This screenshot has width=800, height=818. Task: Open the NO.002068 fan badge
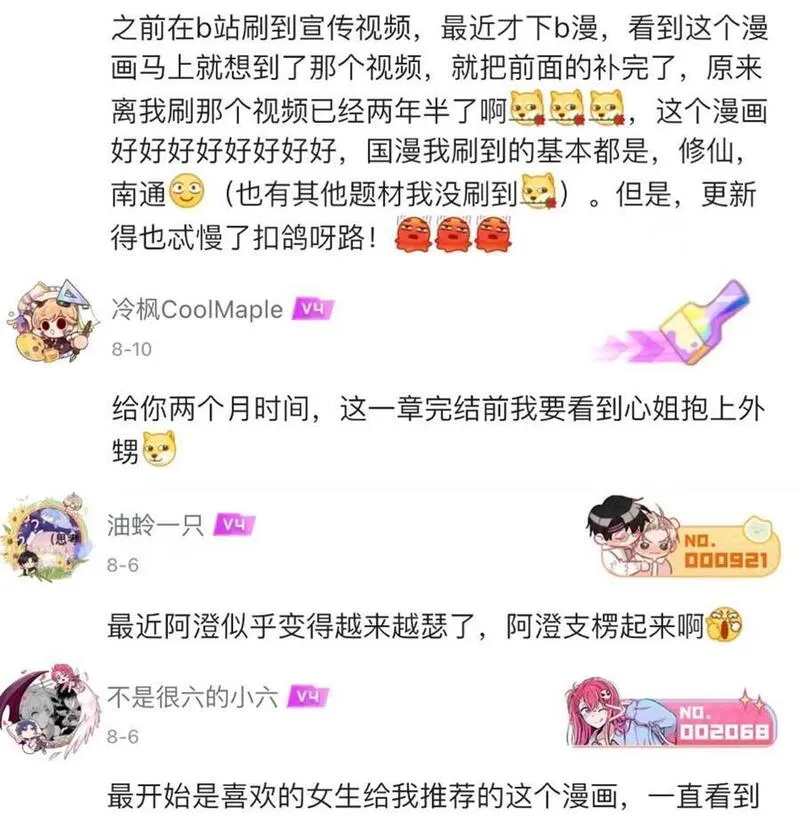click(672, 714)
